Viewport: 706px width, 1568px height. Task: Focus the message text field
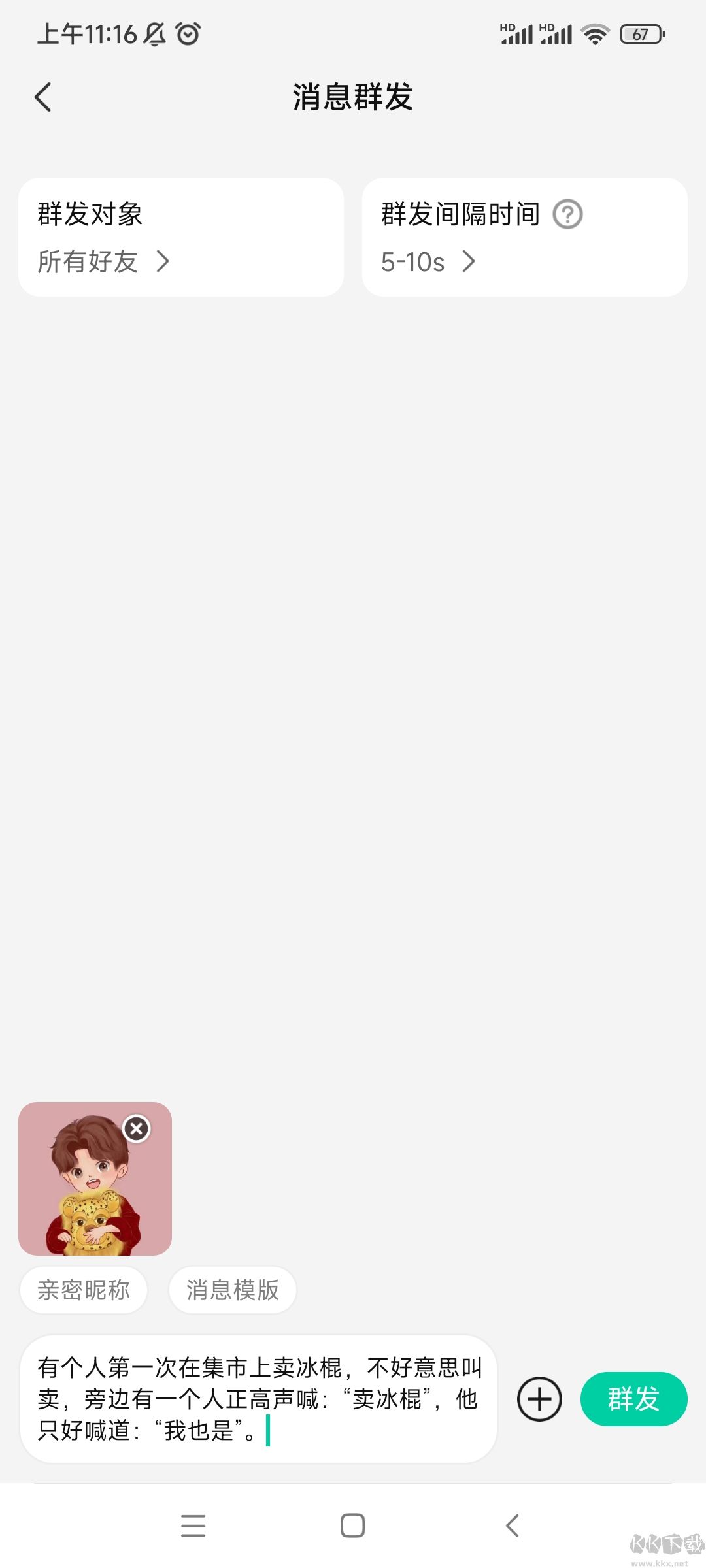258,1398
